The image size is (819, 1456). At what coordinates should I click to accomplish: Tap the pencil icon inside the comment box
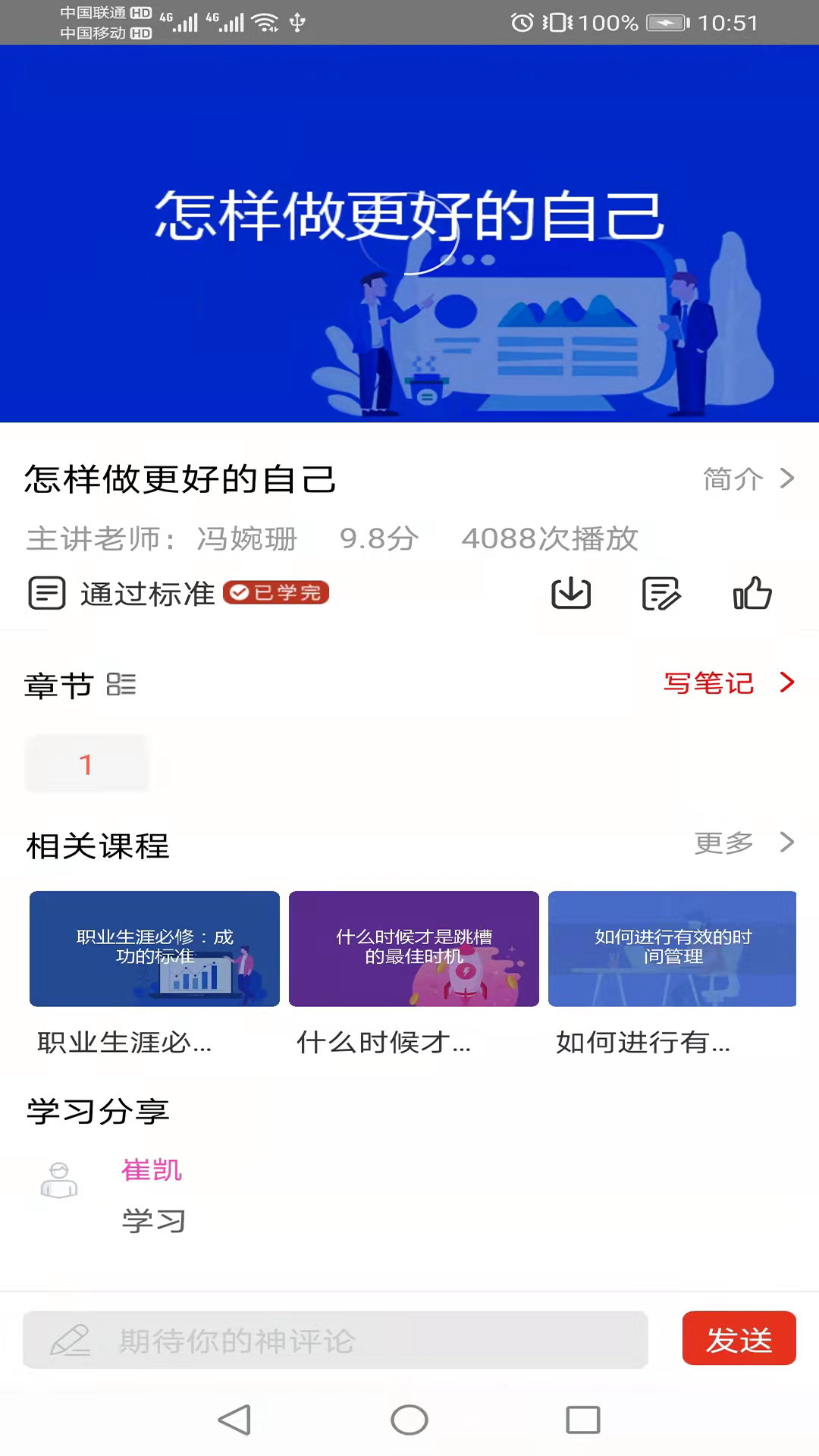[69, 1339]
